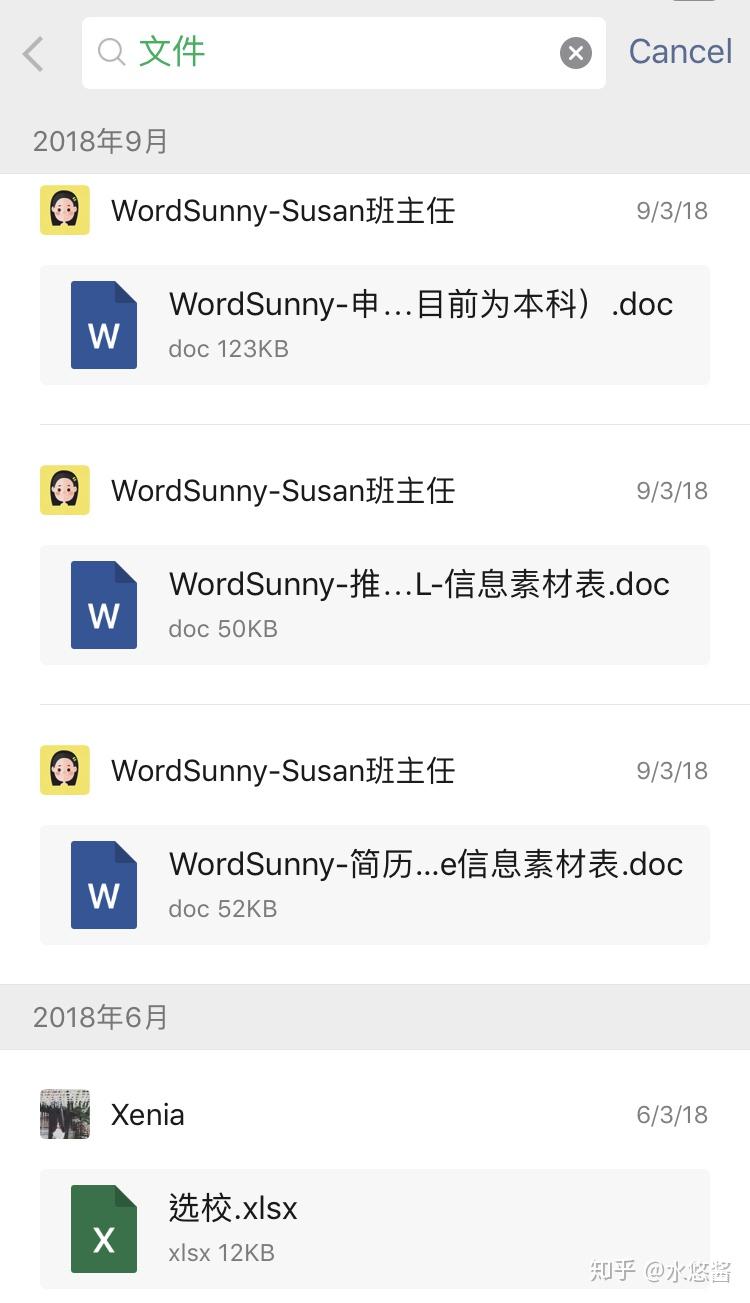Open the 50KB WordSunny 推…L-信息素材表 doc
The height and width of the screenshot is (1303, 750).
375,605
